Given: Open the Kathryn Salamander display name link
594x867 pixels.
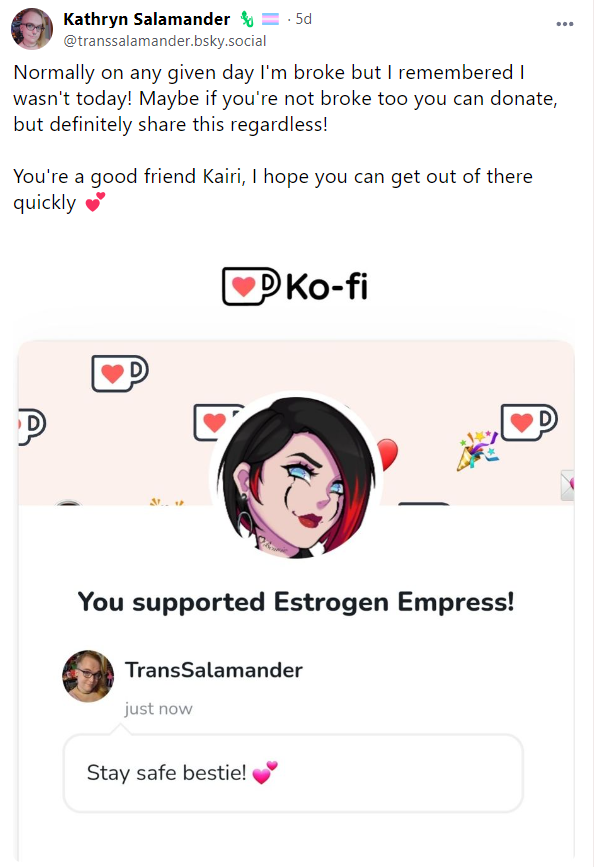Looking at the screenshot, I should 147,19.
